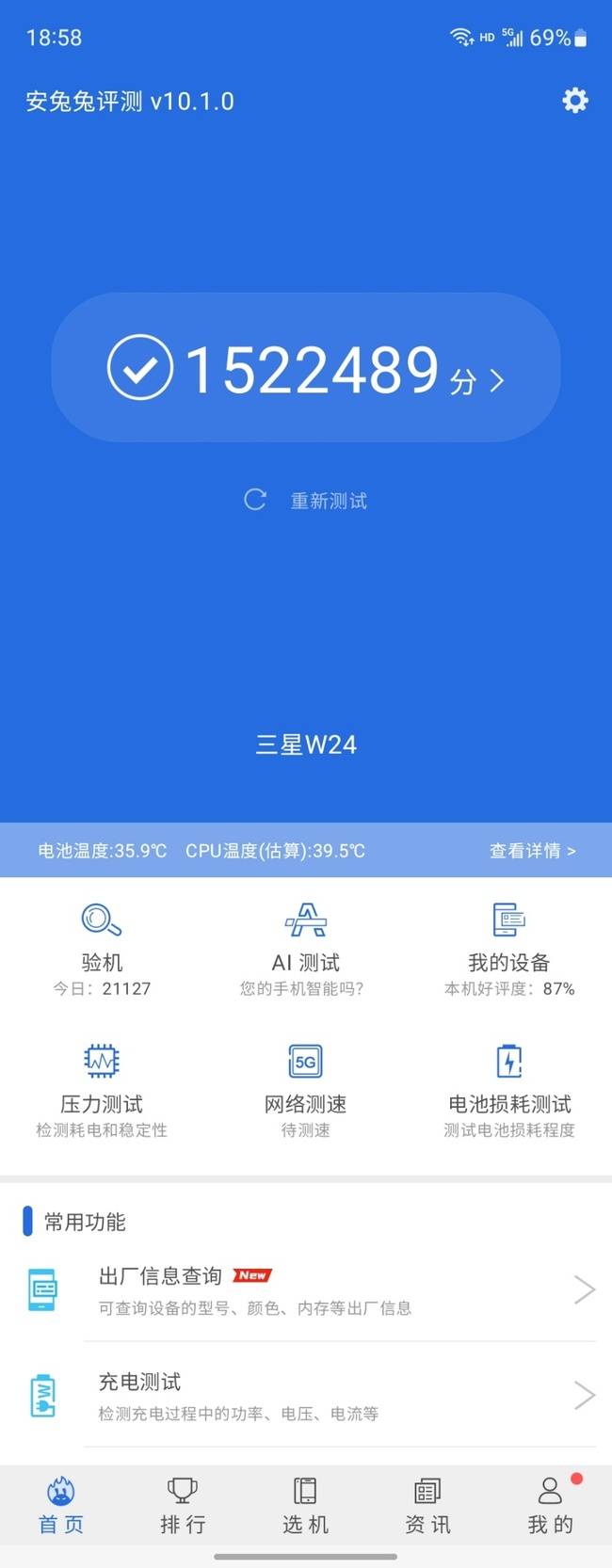Open the settings gear icon
This screenshot has height=1568, width=612.
[x=574, y=101]
